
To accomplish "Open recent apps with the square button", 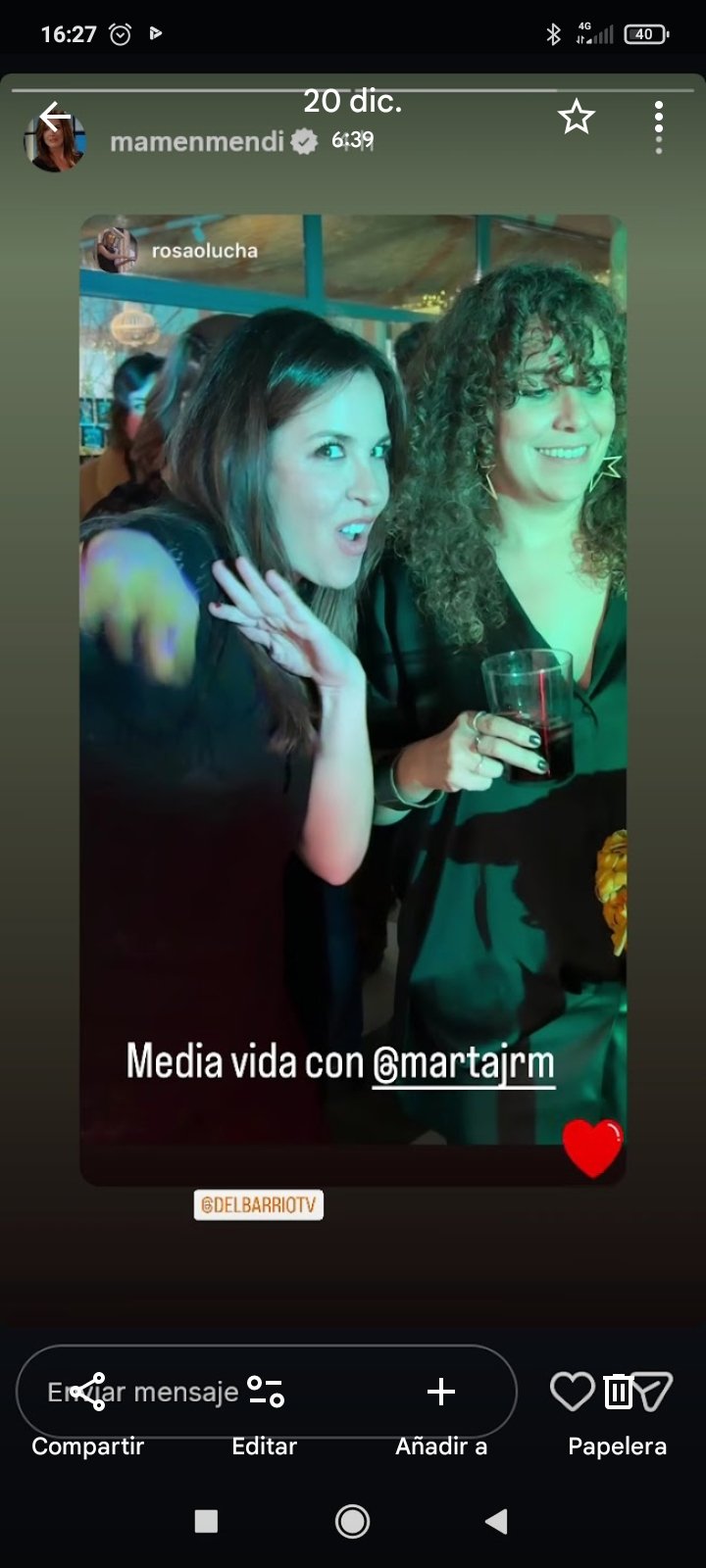I will click(206, 1521).
